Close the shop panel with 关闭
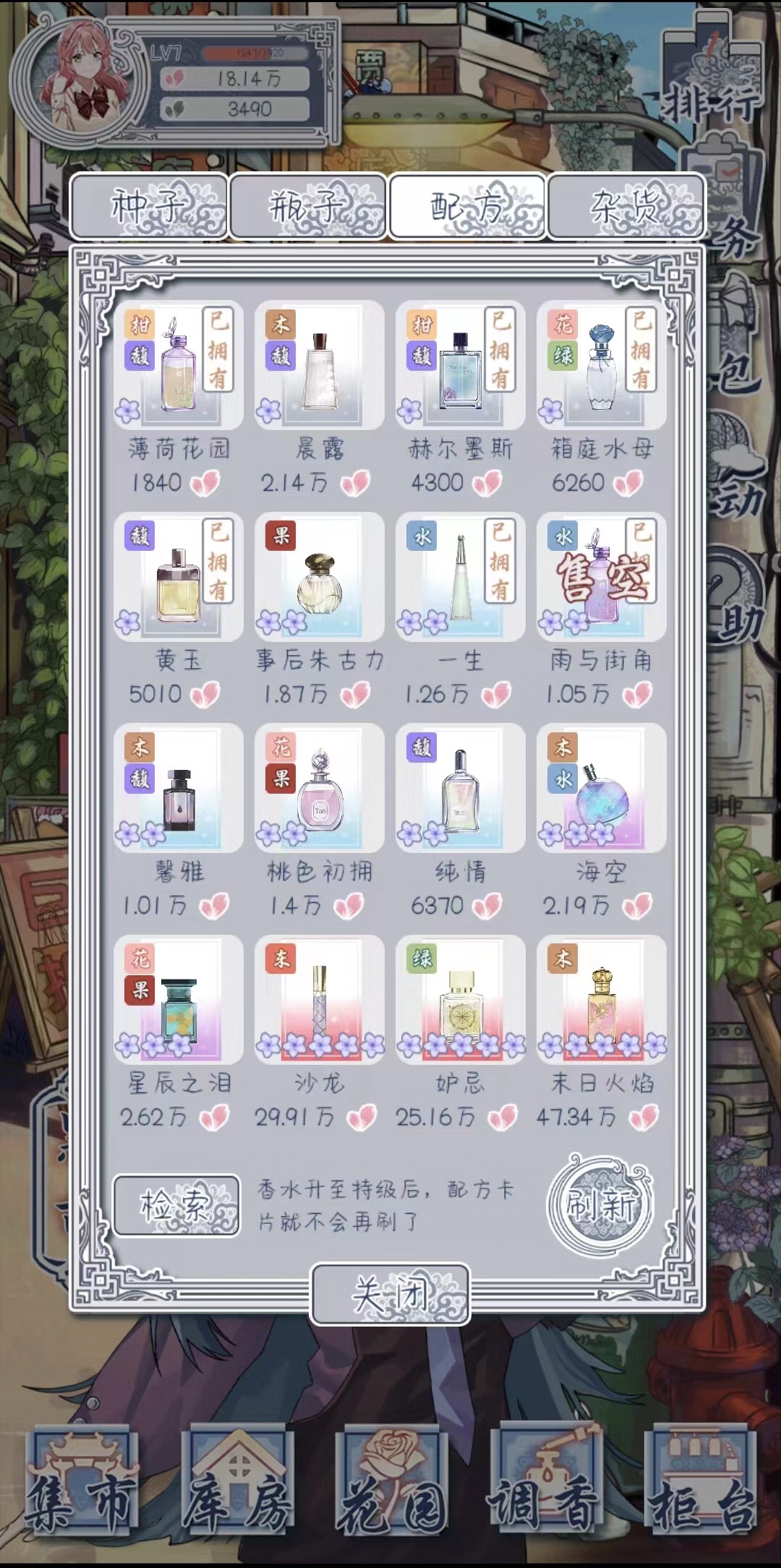Image resolution: width=781 pixels, height=1568 pixels. pyautogui.click(x=390, y=1295)
